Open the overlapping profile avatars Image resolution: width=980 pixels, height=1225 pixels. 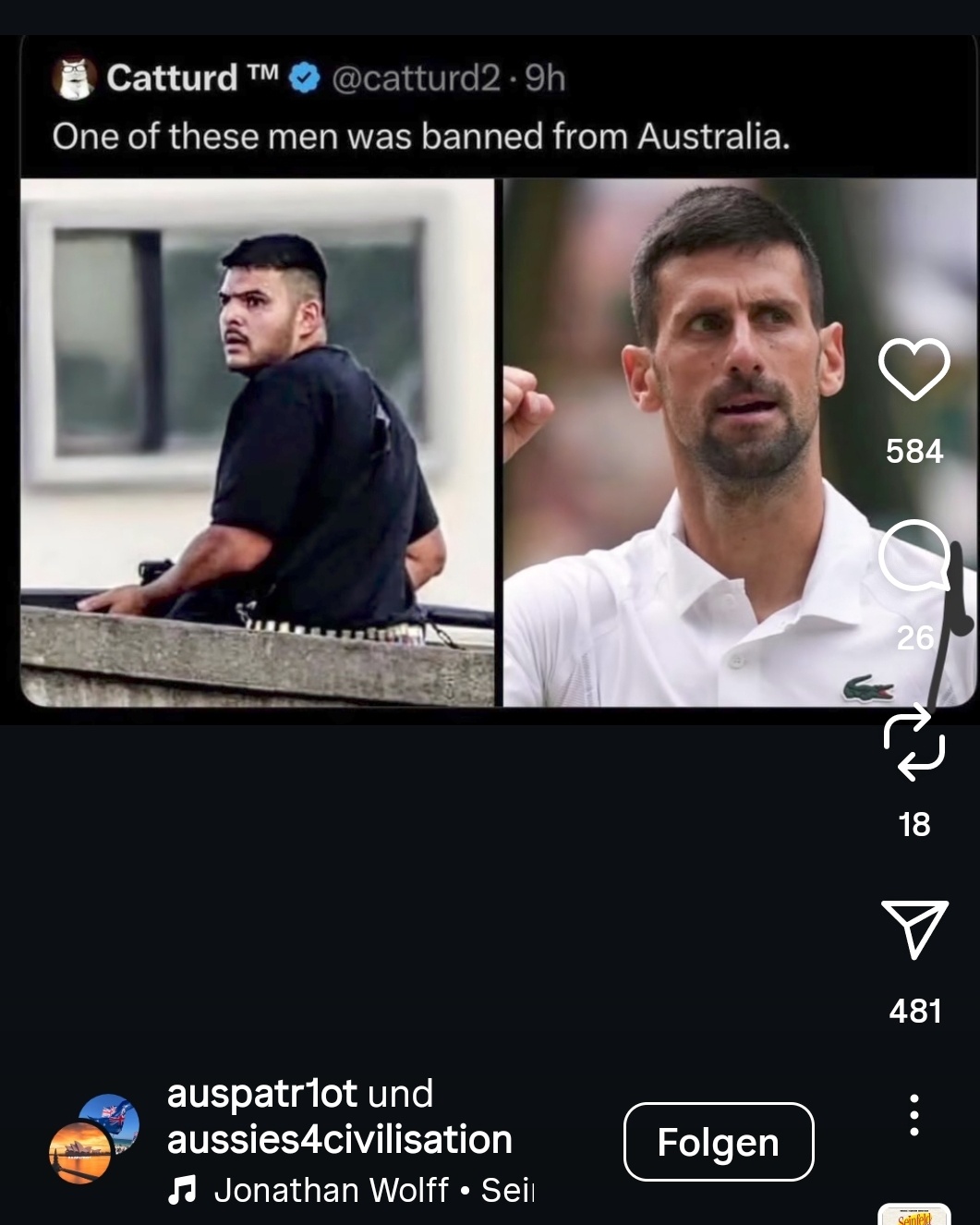pyautogui.click(x=93, y=1138)
